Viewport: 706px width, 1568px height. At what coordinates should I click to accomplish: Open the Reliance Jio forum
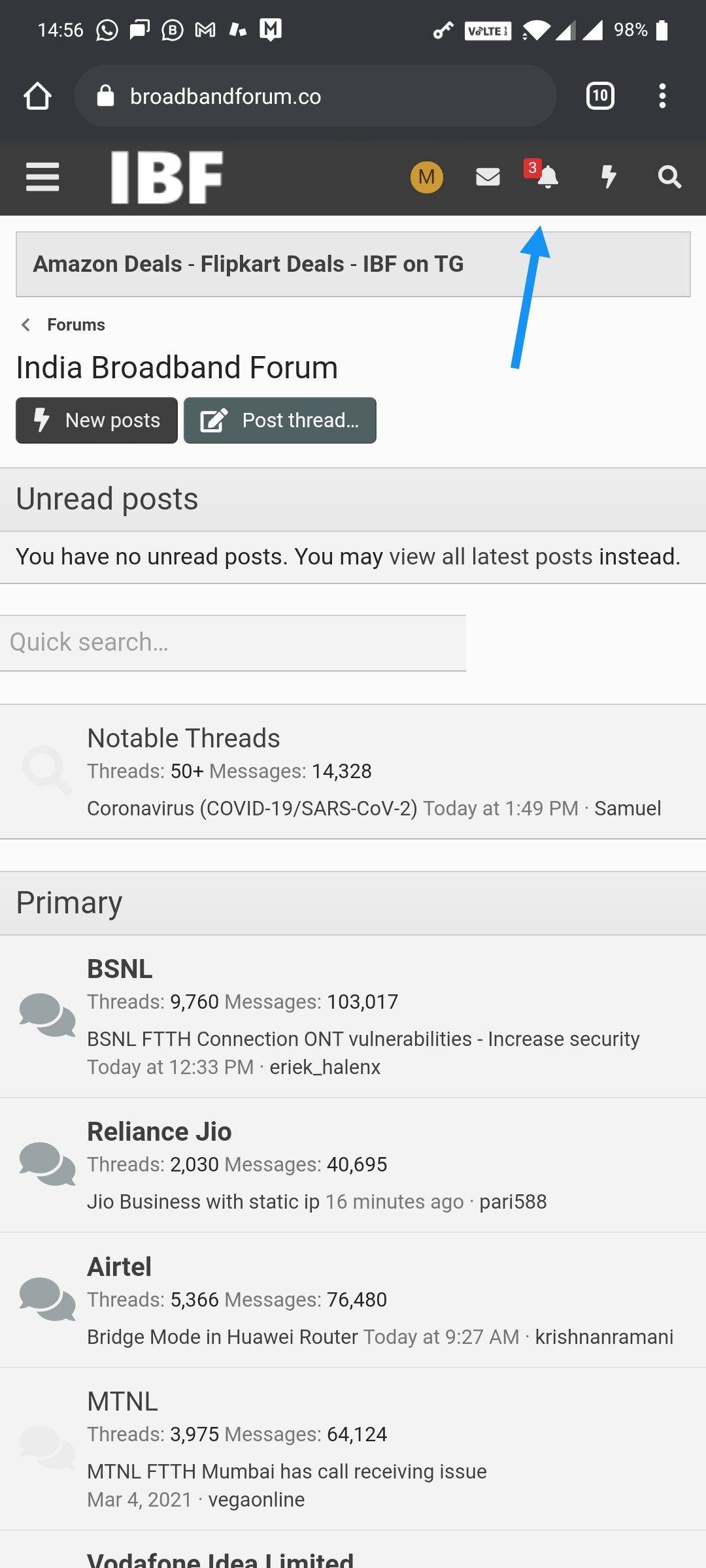pyautogui.click(x=160, y=1132)
